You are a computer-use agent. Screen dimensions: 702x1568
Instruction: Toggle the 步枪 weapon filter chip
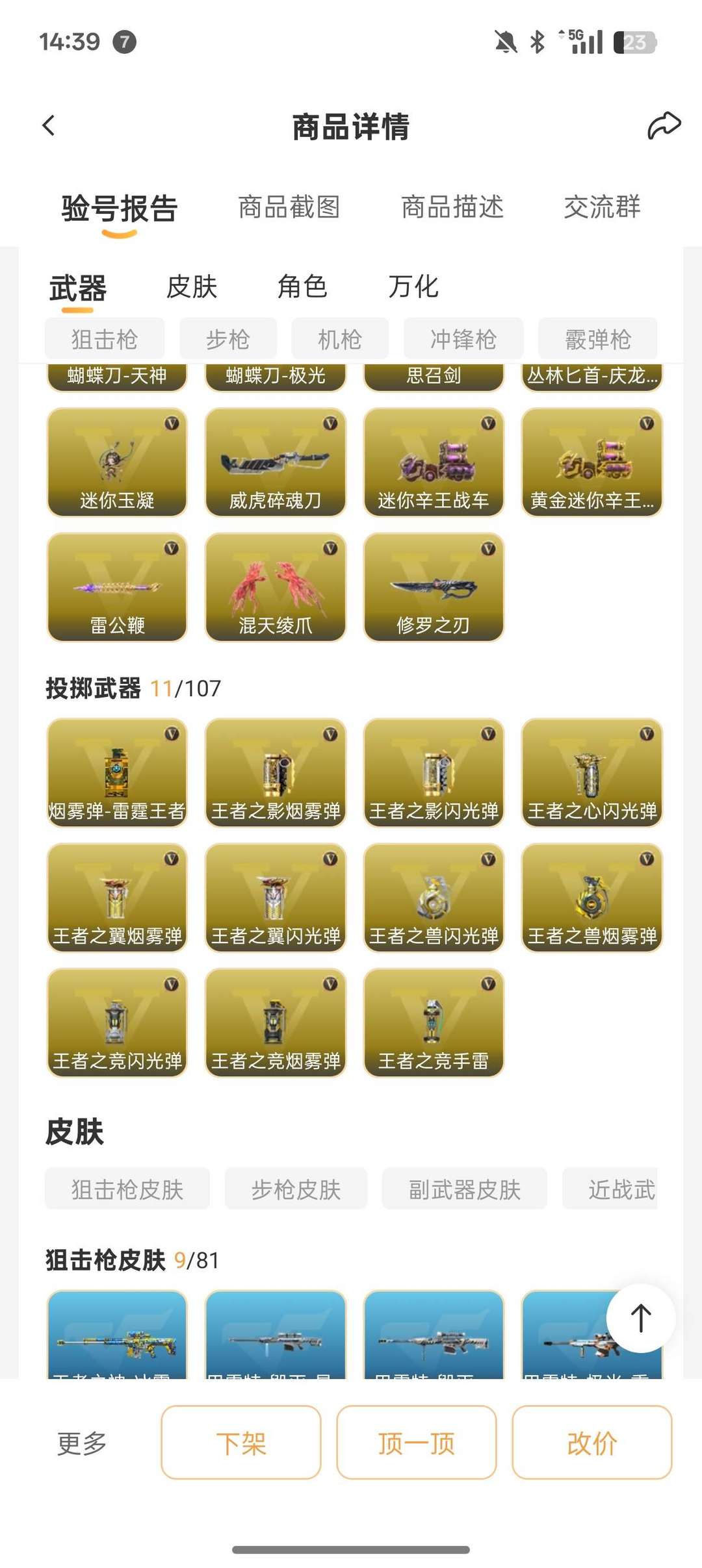(x=228, y=338)
